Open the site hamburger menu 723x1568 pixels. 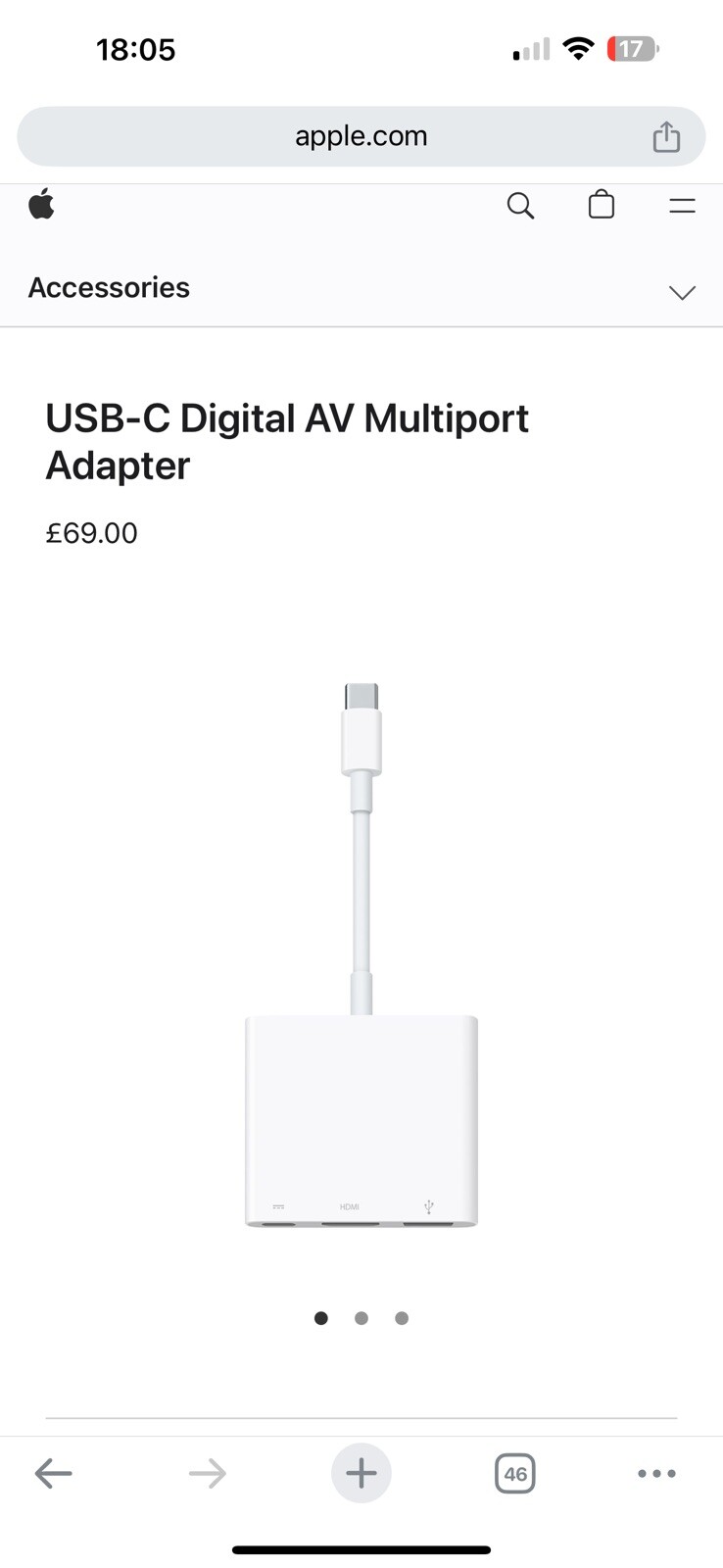click(x=682, y=206)
